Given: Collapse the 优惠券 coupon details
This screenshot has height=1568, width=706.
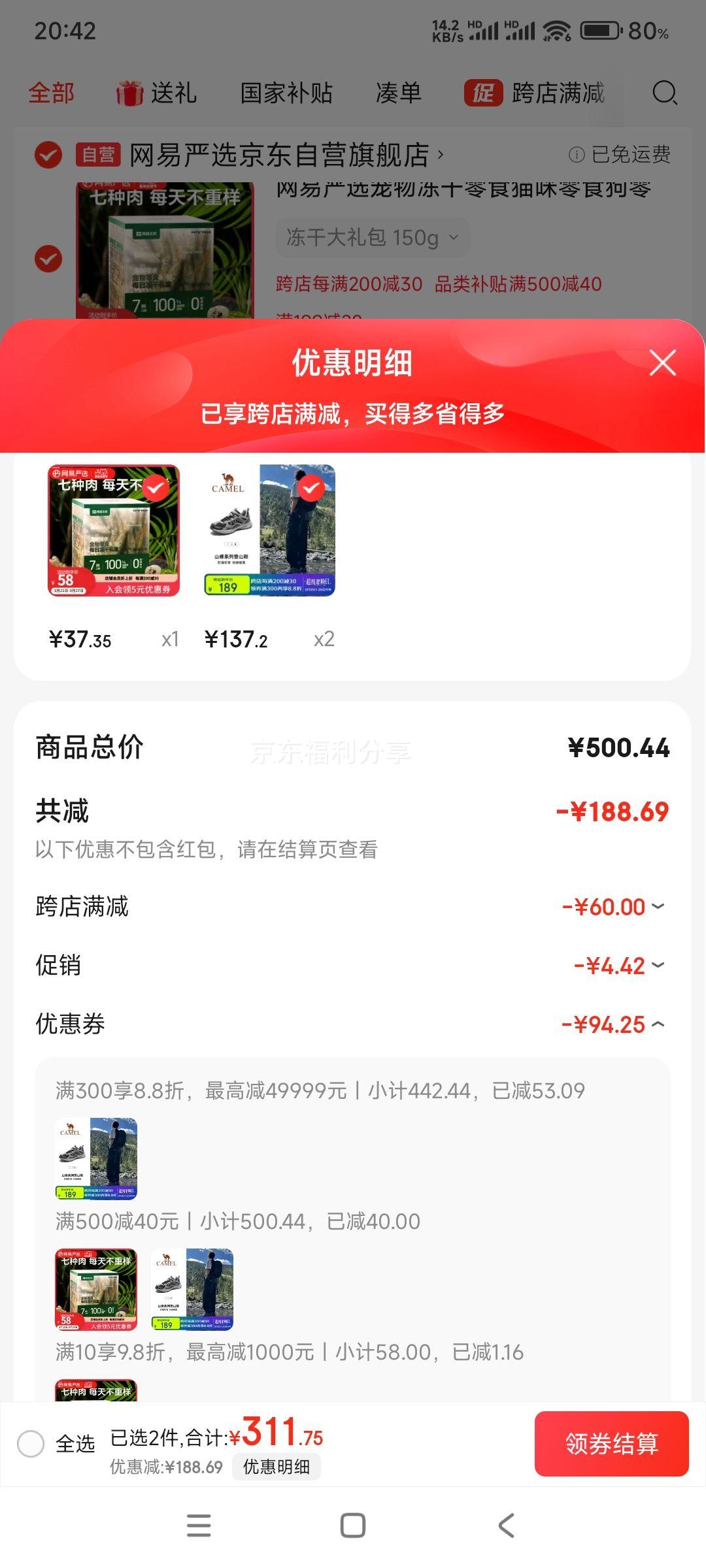Looking at the screenshot, I should (658, 1024).
